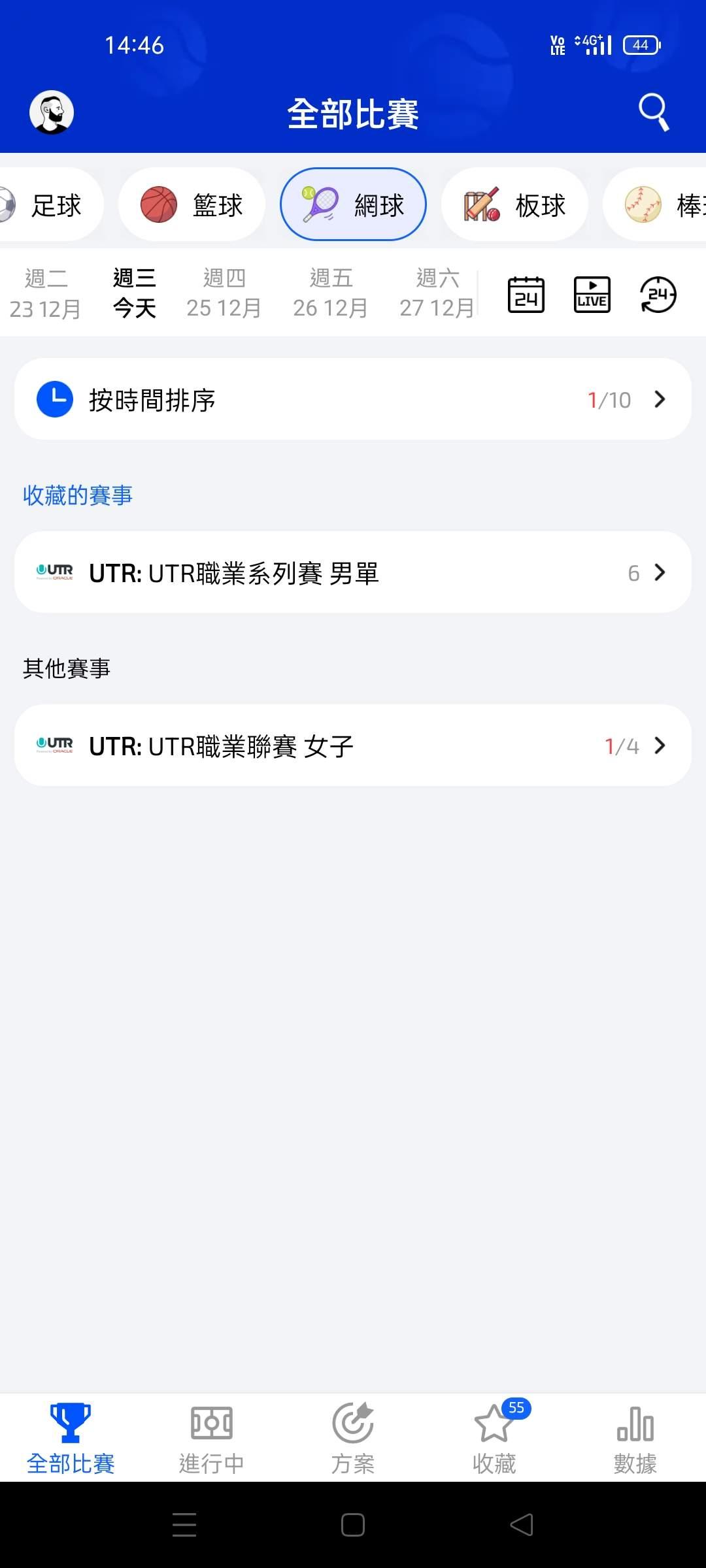Open 按時間排序 row
706x1568 pixels.
(353, 399)
